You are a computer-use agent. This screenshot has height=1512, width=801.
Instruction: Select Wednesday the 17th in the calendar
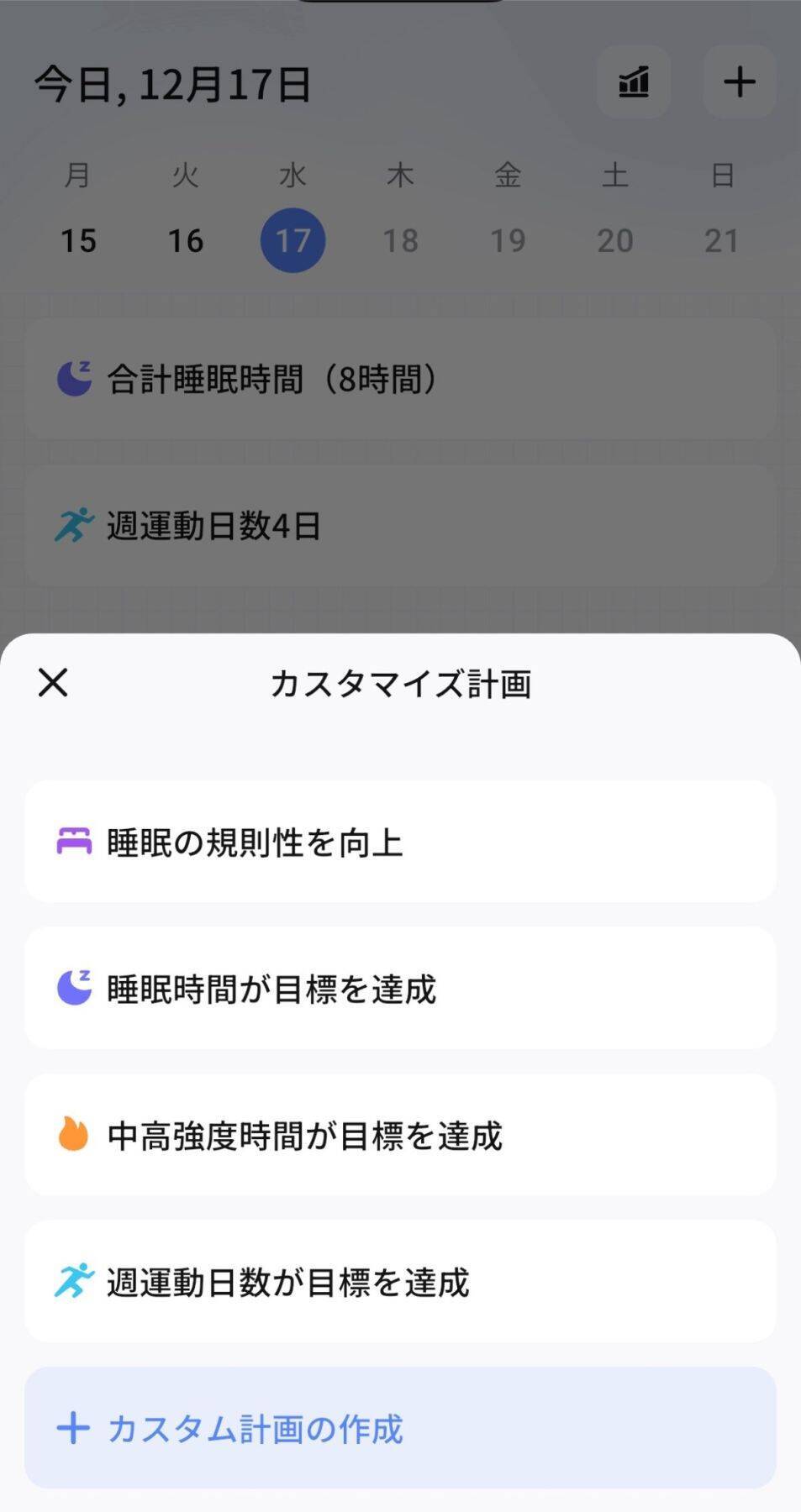[293, 239]
